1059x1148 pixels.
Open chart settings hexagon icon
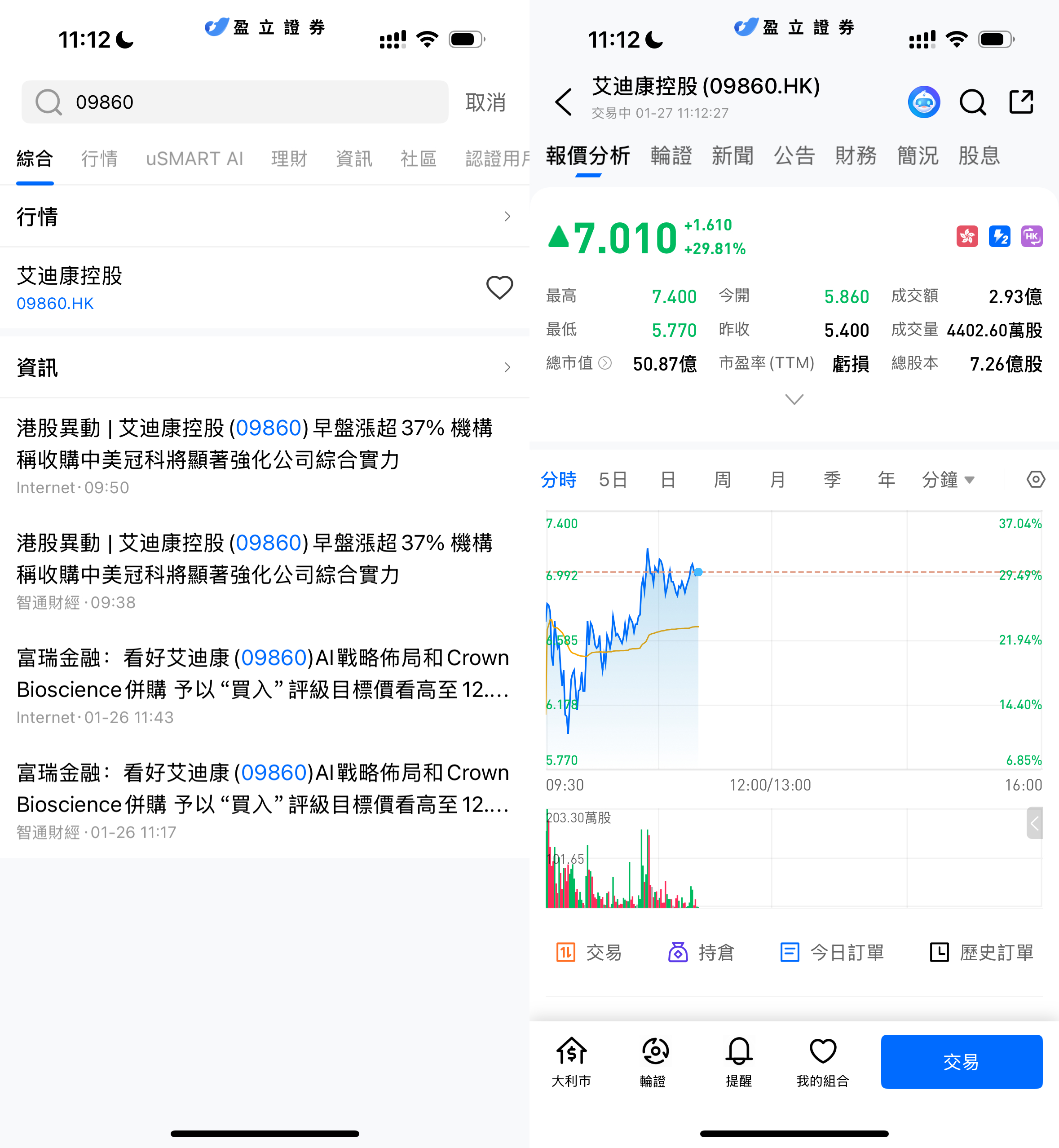pos(1036,479)
